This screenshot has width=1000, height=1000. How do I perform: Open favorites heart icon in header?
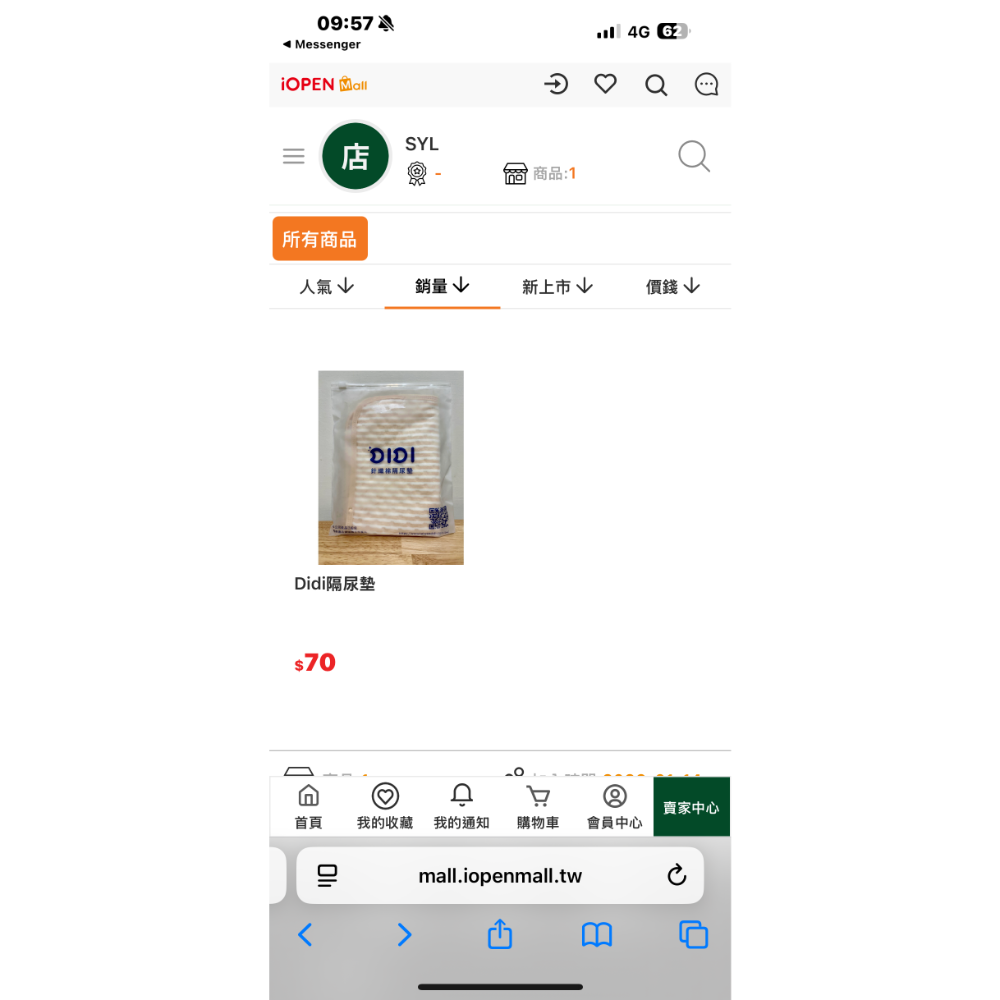(606, 84)
